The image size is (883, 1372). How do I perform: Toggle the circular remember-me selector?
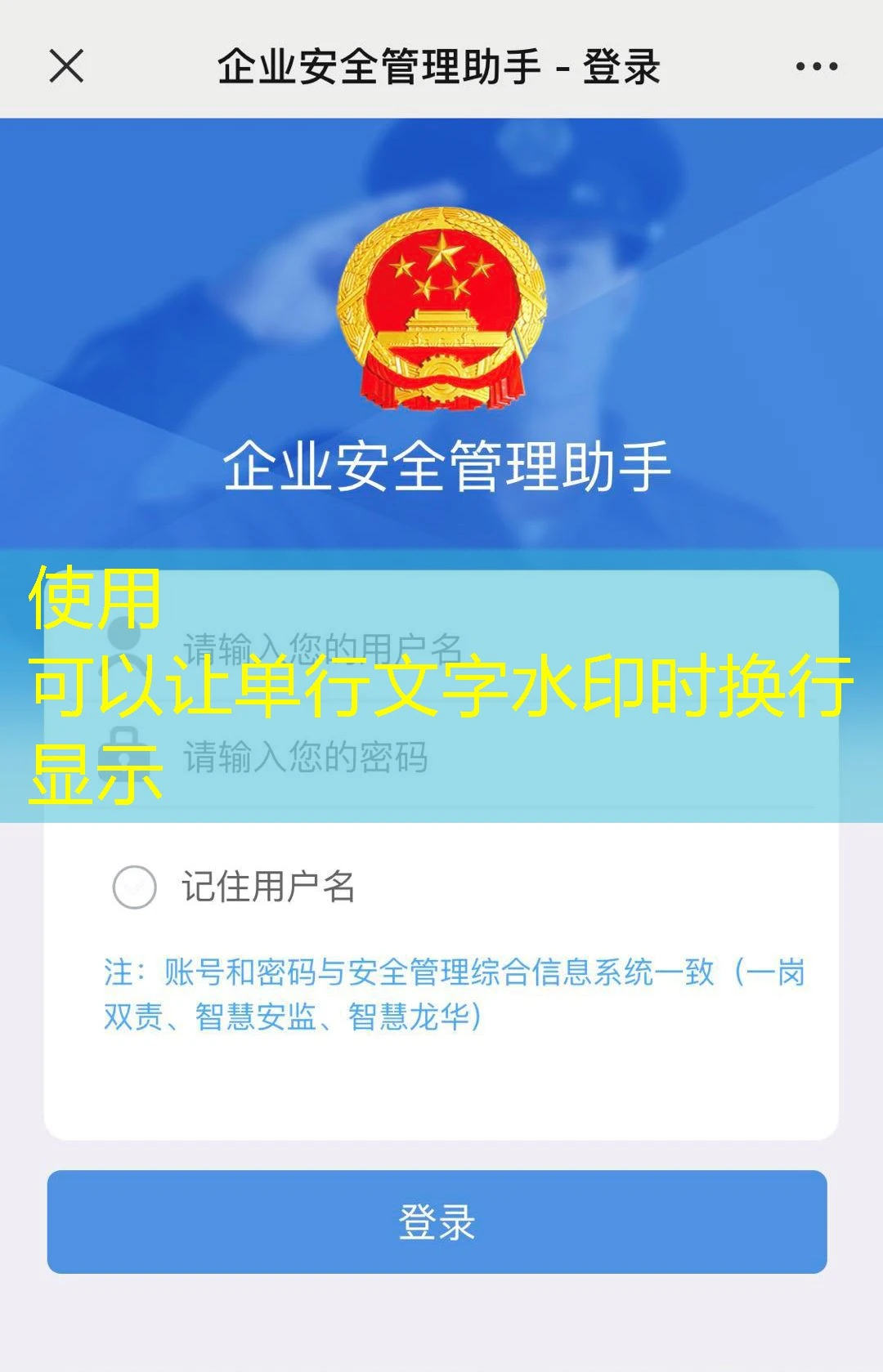pyautogui.click(x=135, y=884)
